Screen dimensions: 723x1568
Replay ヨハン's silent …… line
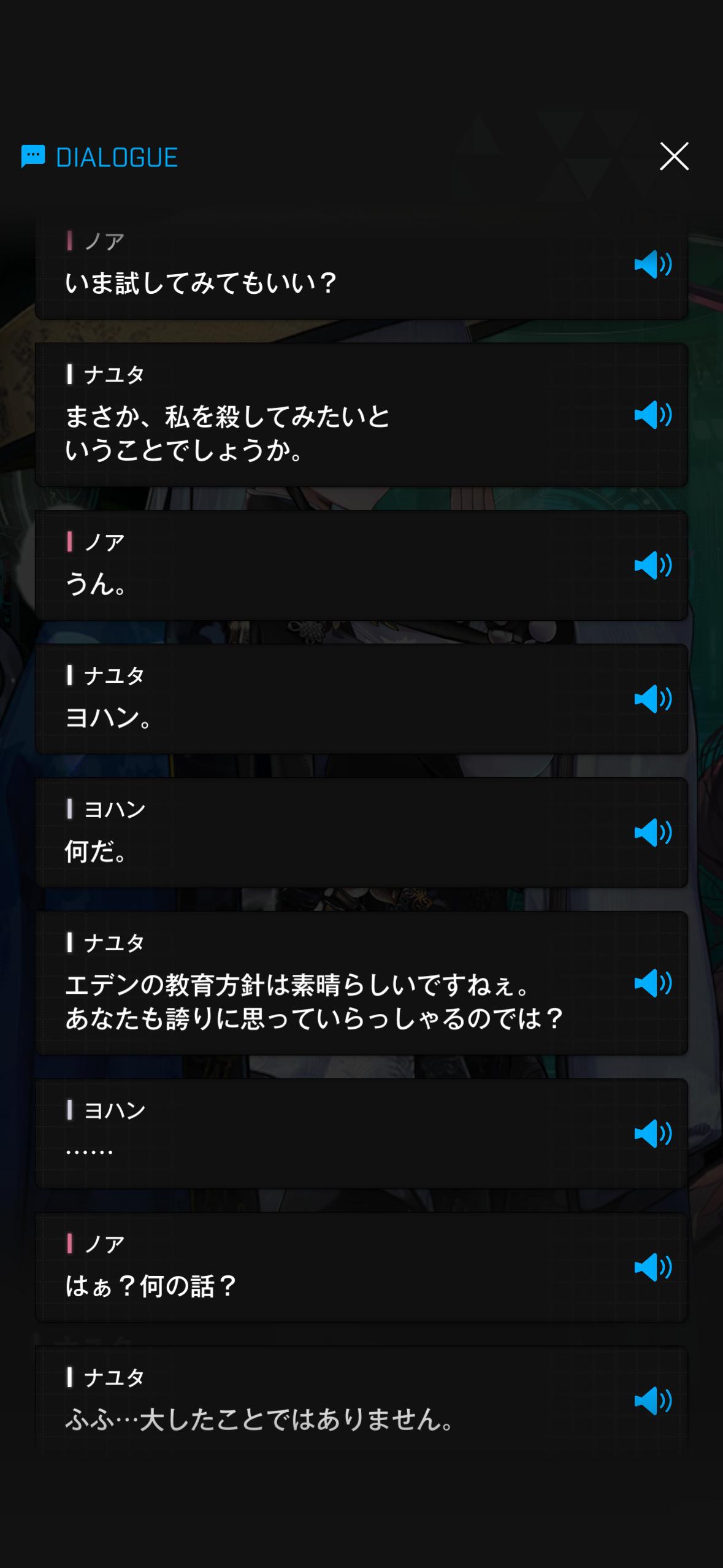(652, 1134)
